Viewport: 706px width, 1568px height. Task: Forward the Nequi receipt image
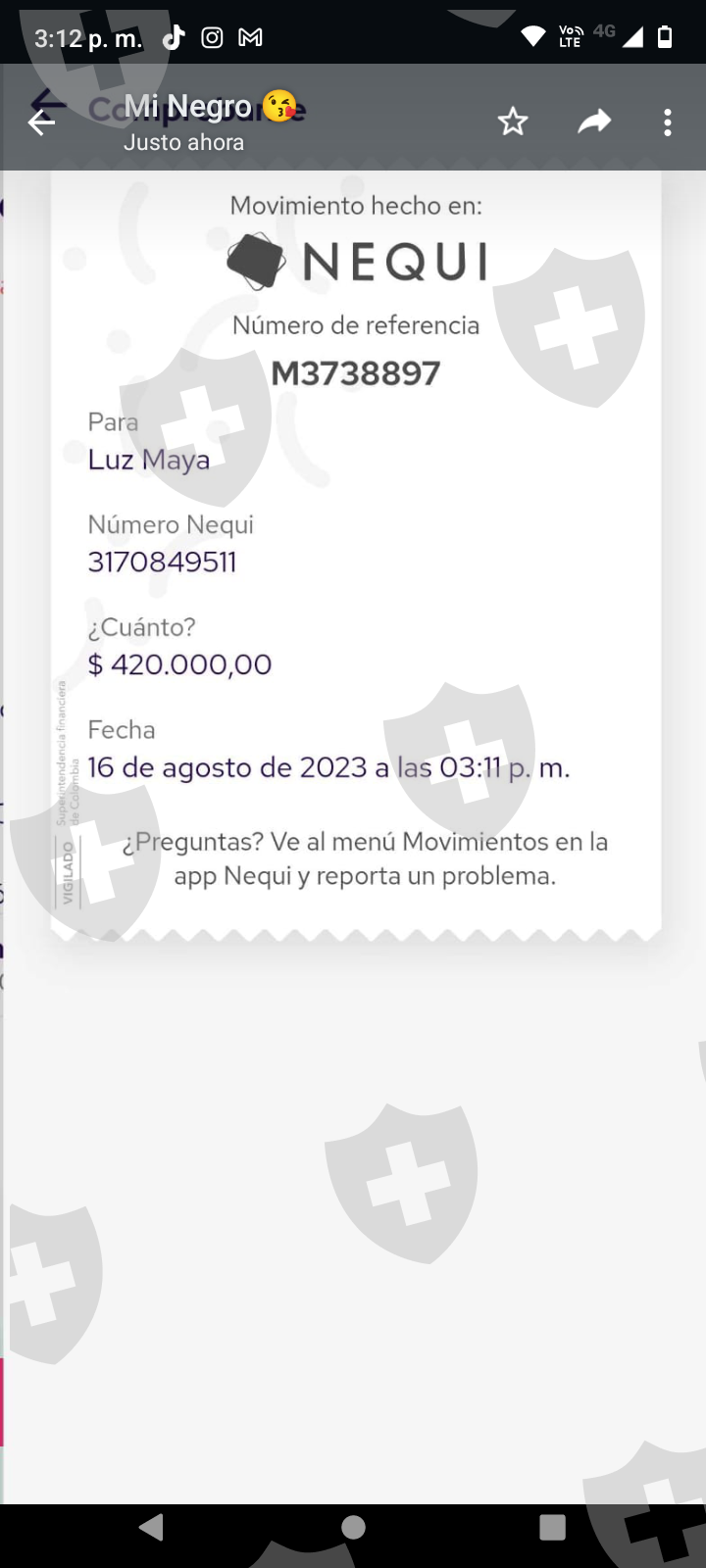click(594, 122)
